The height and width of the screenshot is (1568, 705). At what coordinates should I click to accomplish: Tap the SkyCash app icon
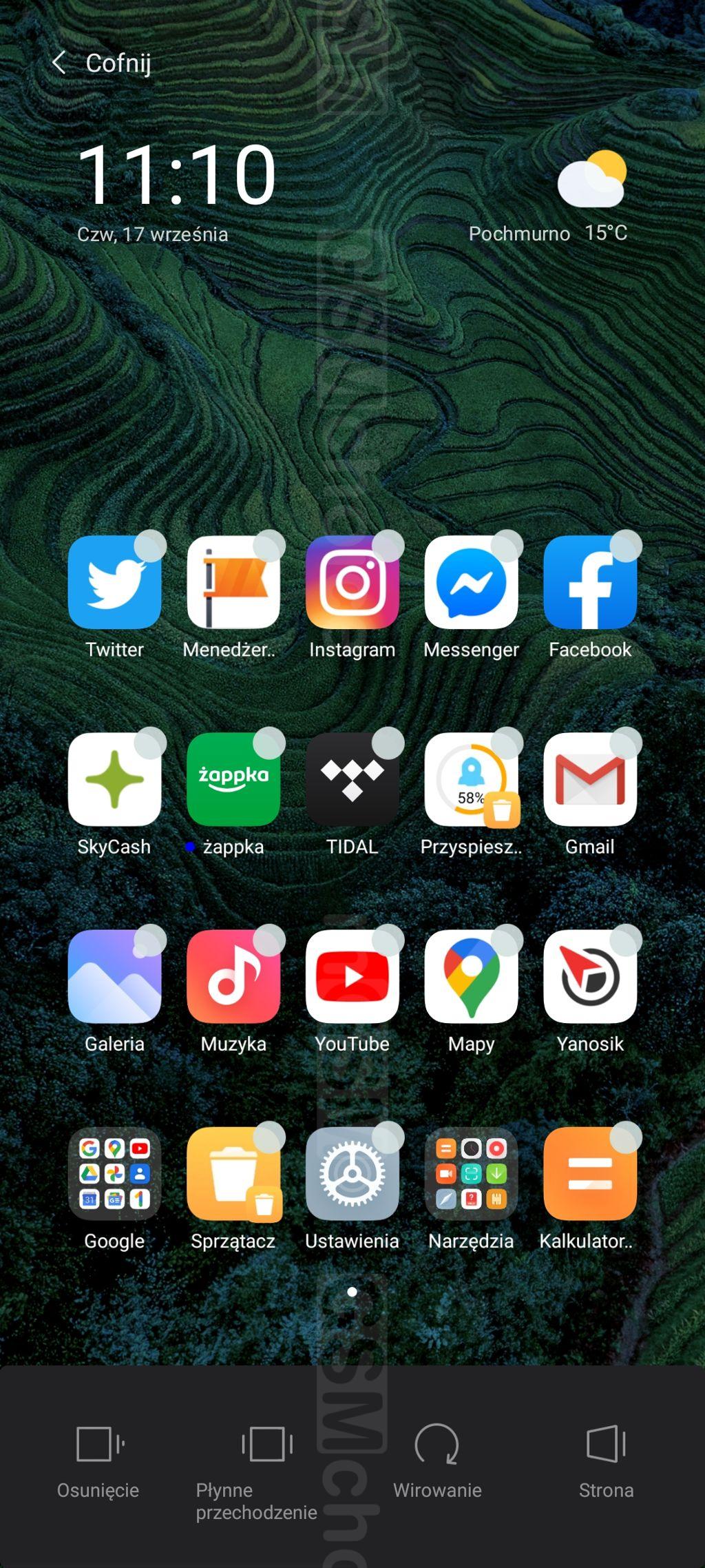pos(115,780)
